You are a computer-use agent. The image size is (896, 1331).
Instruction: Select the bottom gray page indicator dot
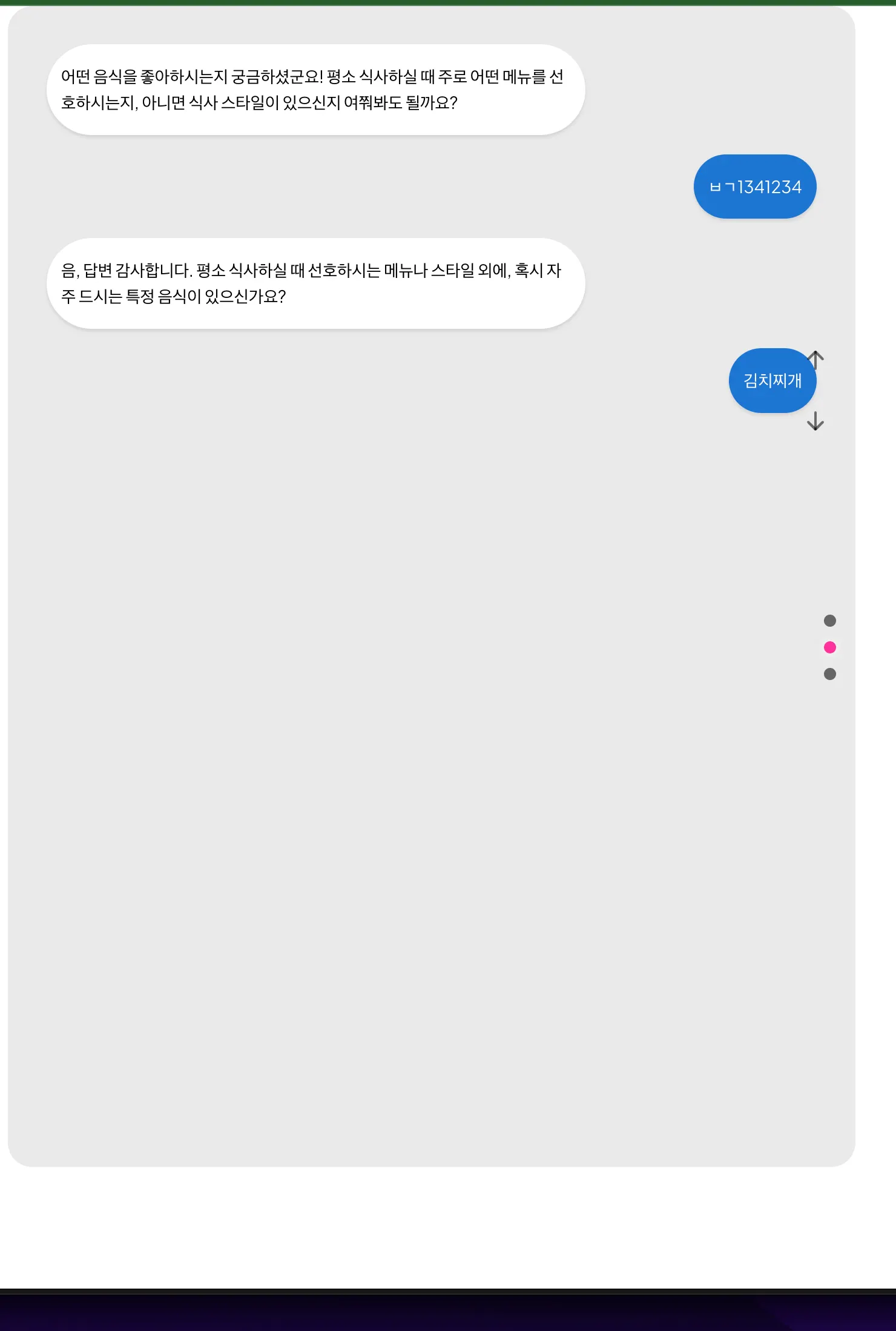(x=830, y=674)
